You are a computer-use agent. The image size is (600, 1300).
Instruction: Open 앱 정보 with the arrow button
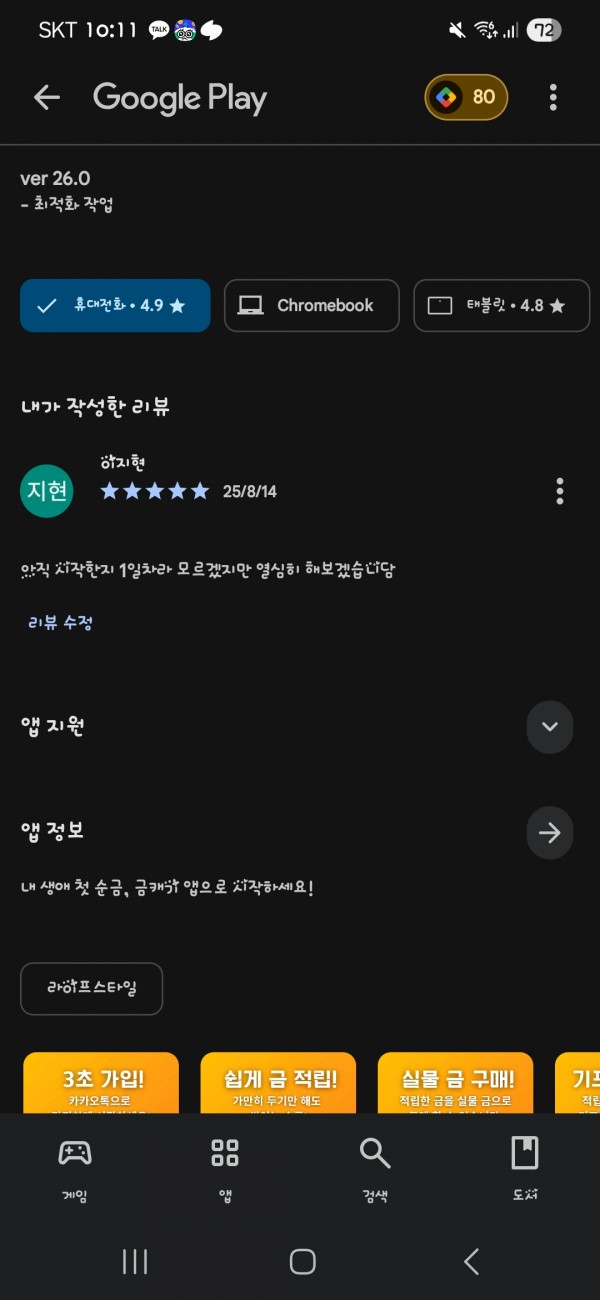[549, 833]
